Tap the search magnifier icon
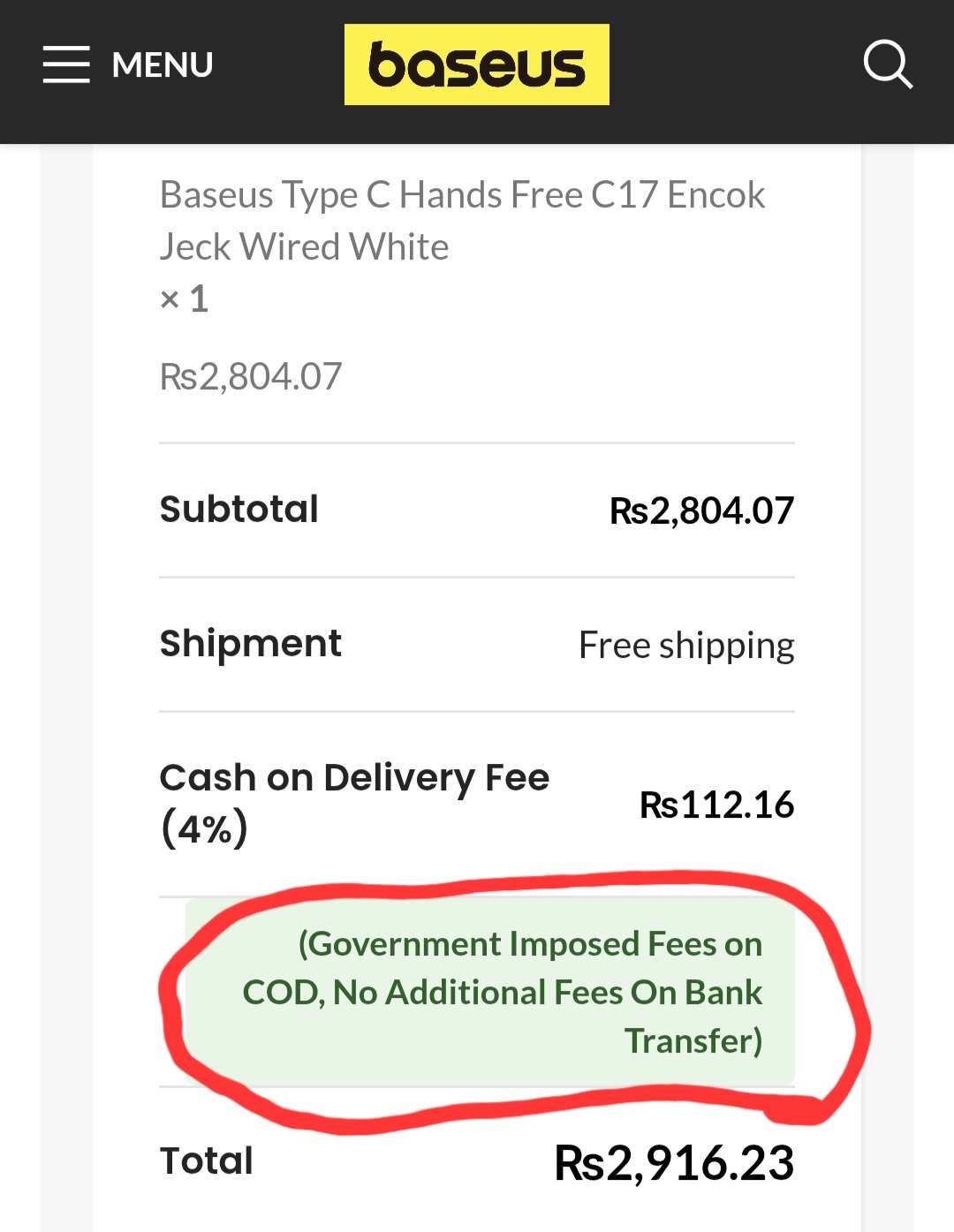This screenshot has width=954, height=1232. (887, 64)
